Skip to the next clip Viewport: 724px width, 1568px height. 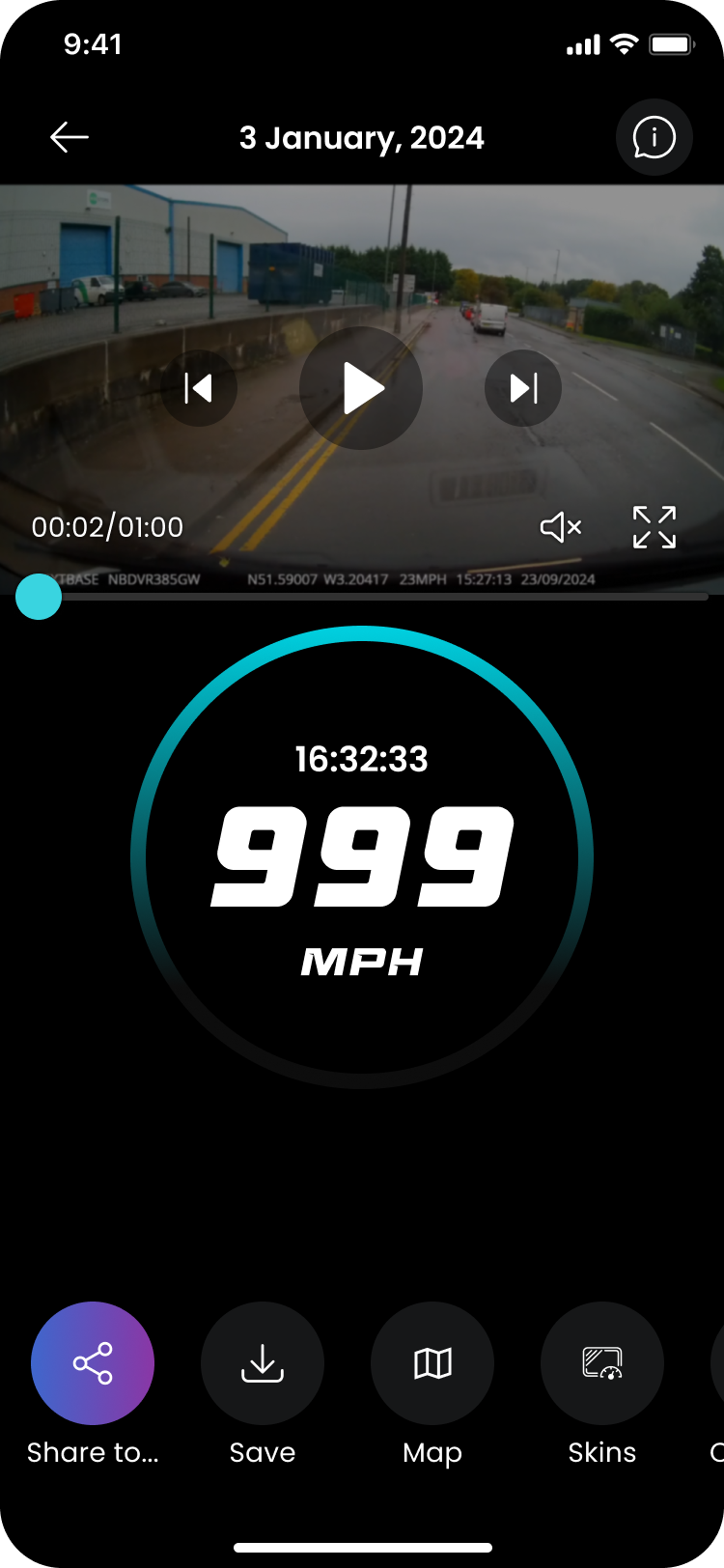click(523, 388)
